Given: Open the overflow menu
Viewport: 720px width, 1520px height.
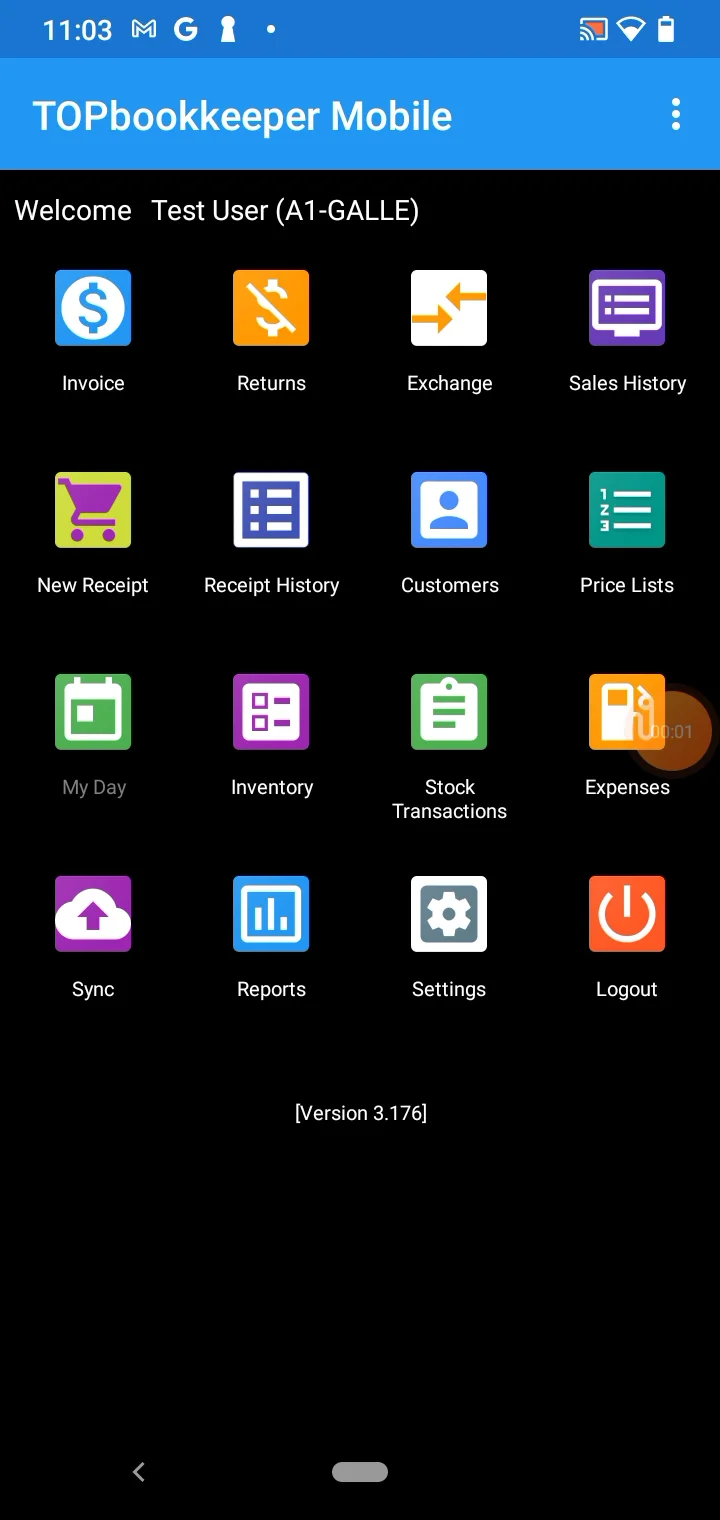Looking at the screenshot, I should 676,115.
